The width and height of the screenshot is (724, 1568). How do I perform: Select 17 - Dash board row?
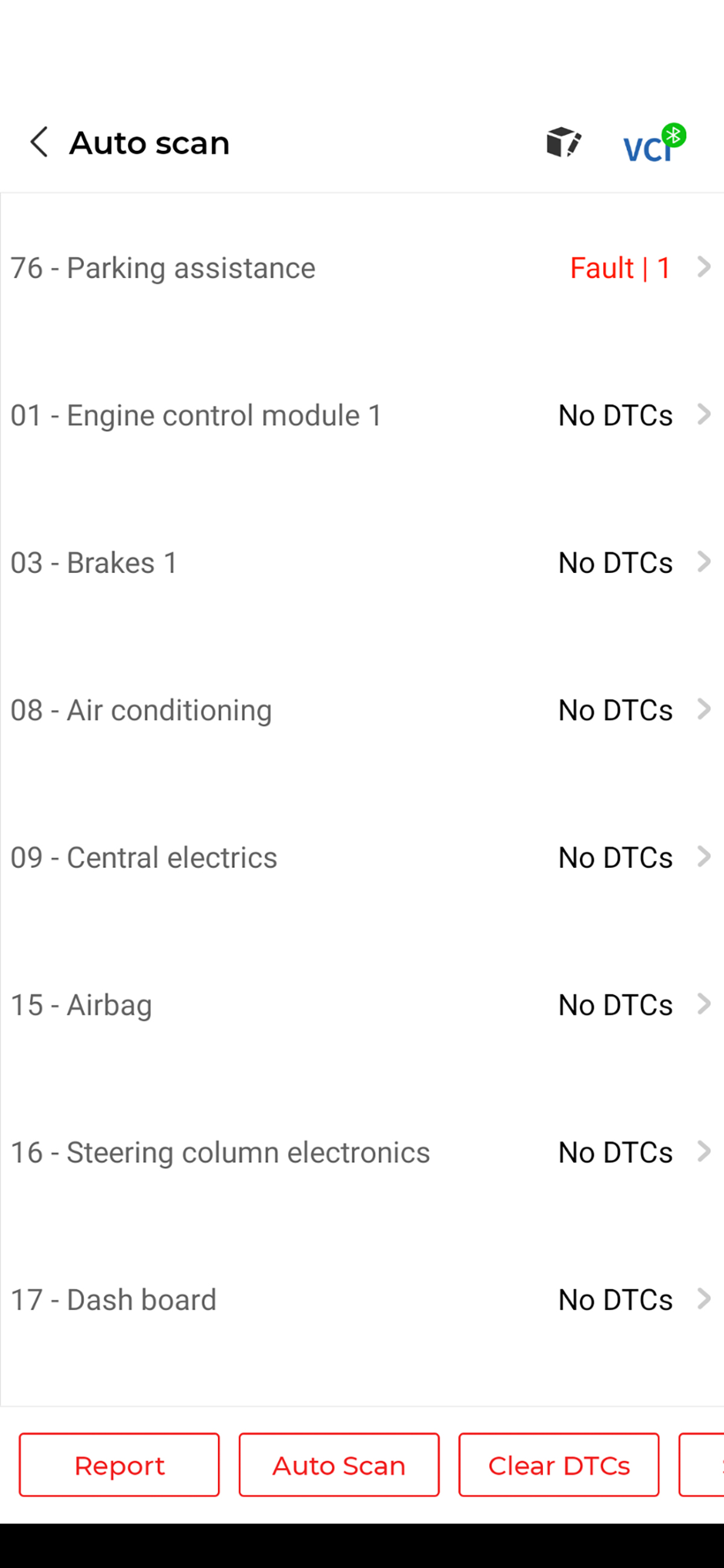[x=361, y=1300]
